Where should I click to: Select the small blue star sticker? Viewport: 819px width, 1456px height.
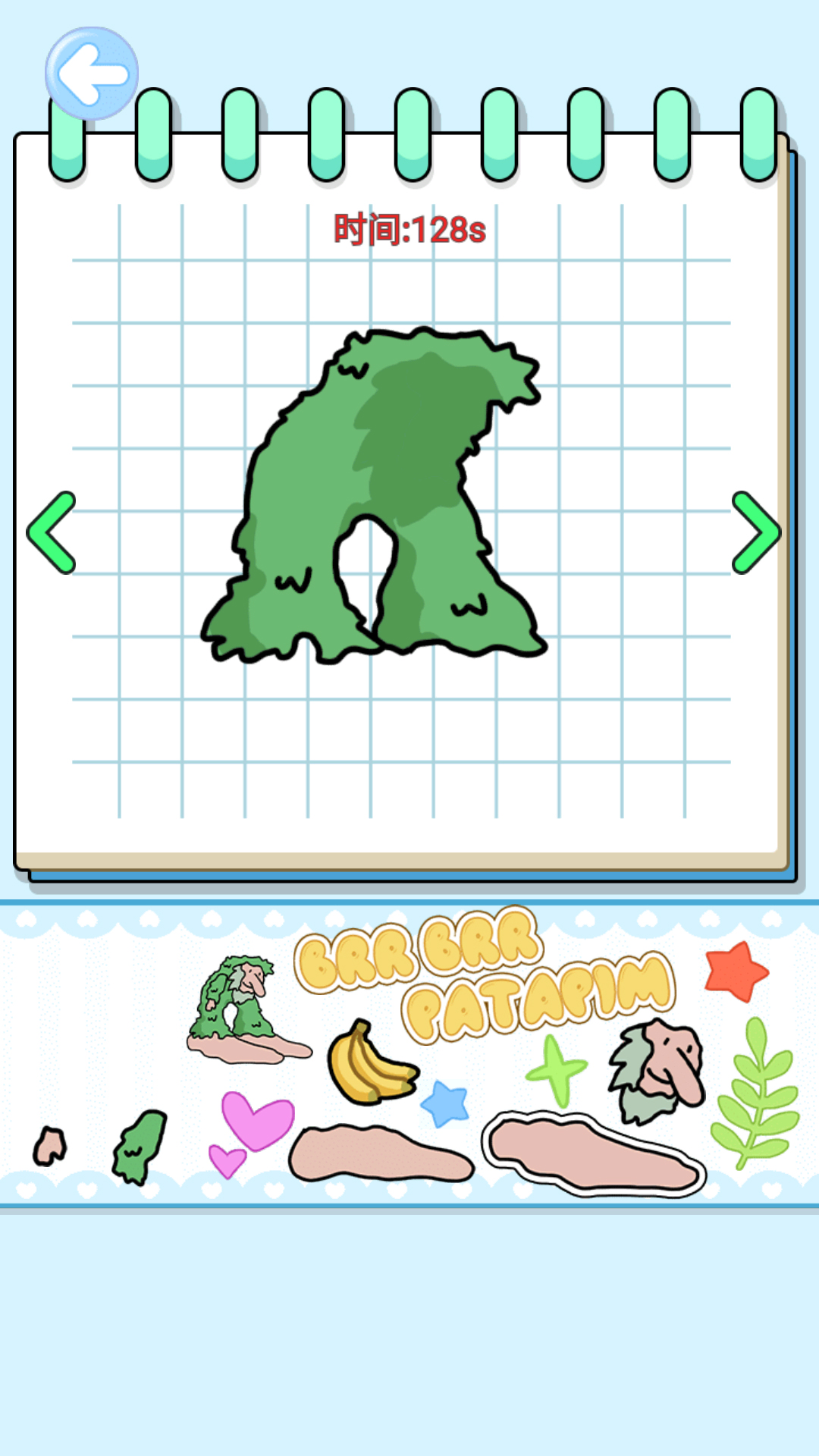(446, 1103)
